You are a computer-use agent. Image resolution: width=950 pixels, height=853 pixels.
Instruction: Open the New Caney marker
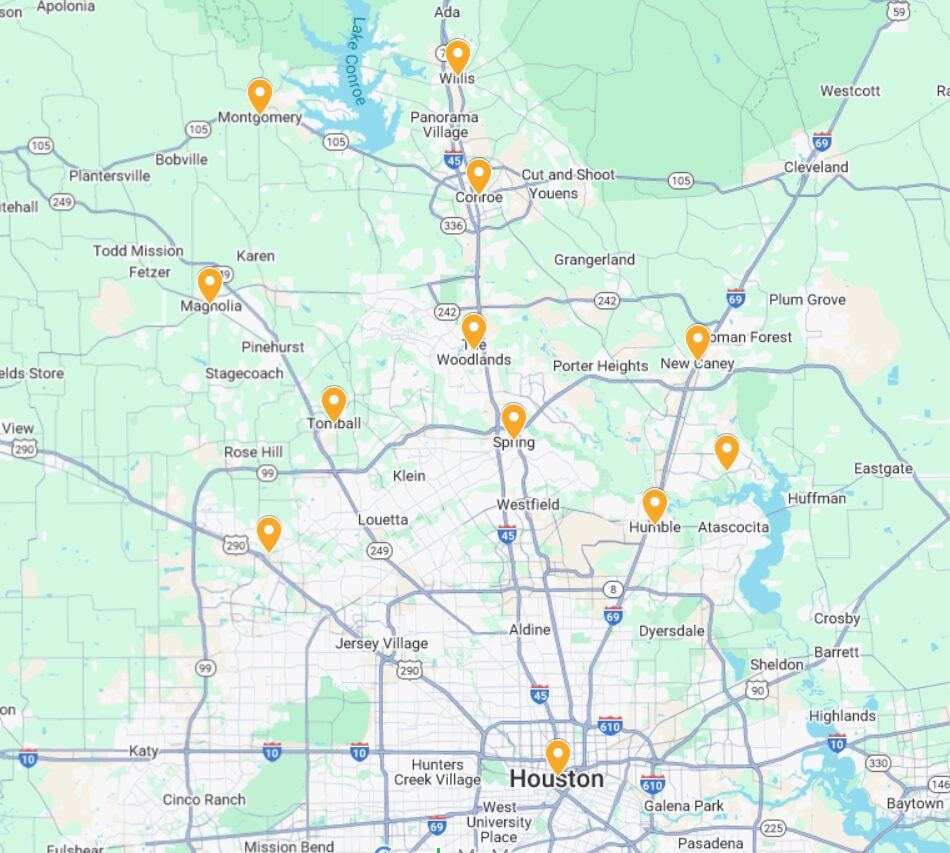pos(698,341)
